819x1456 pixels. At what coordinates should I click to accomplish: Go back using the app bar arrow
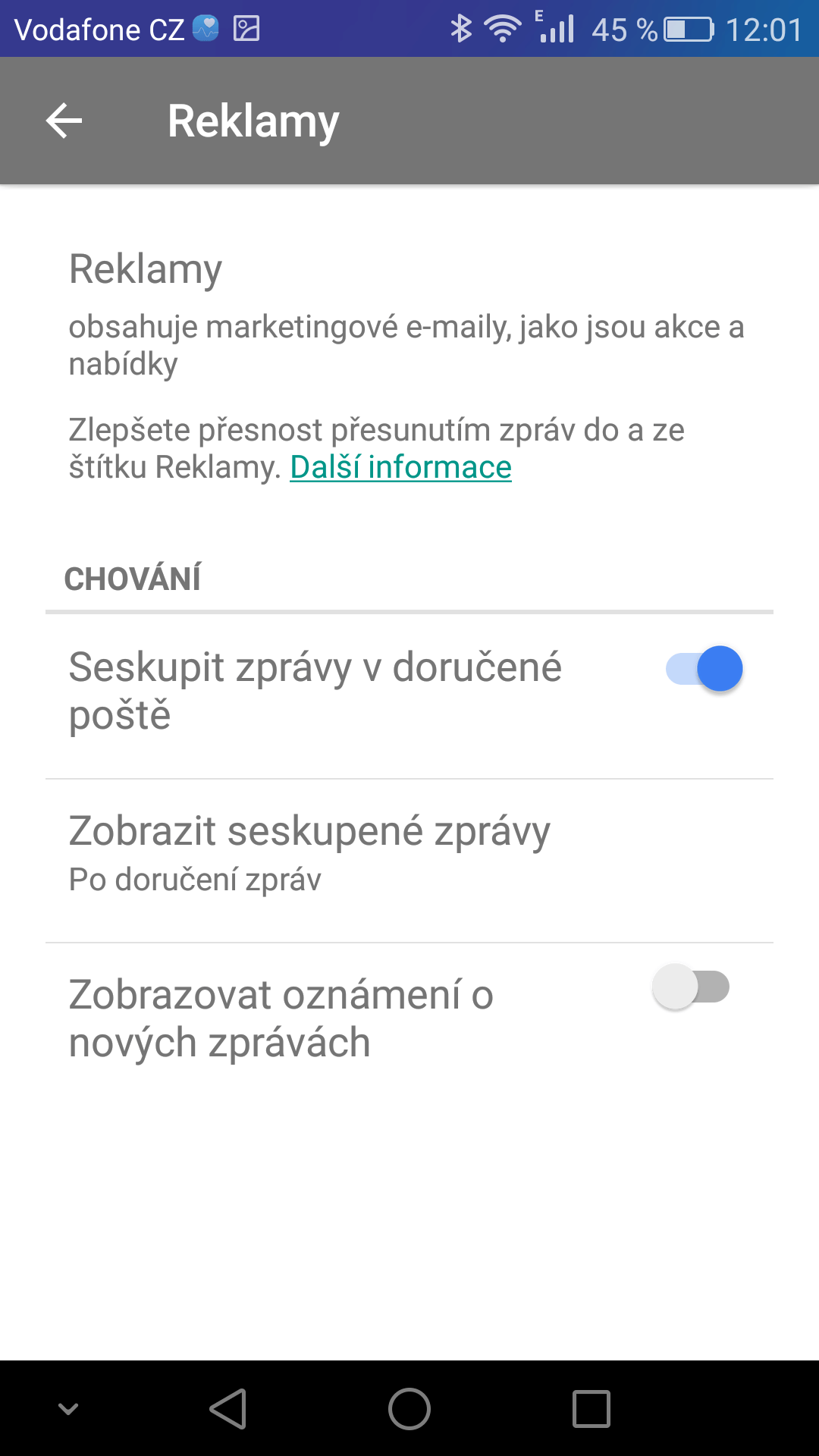pyautogui.click(x=64, y=121)
